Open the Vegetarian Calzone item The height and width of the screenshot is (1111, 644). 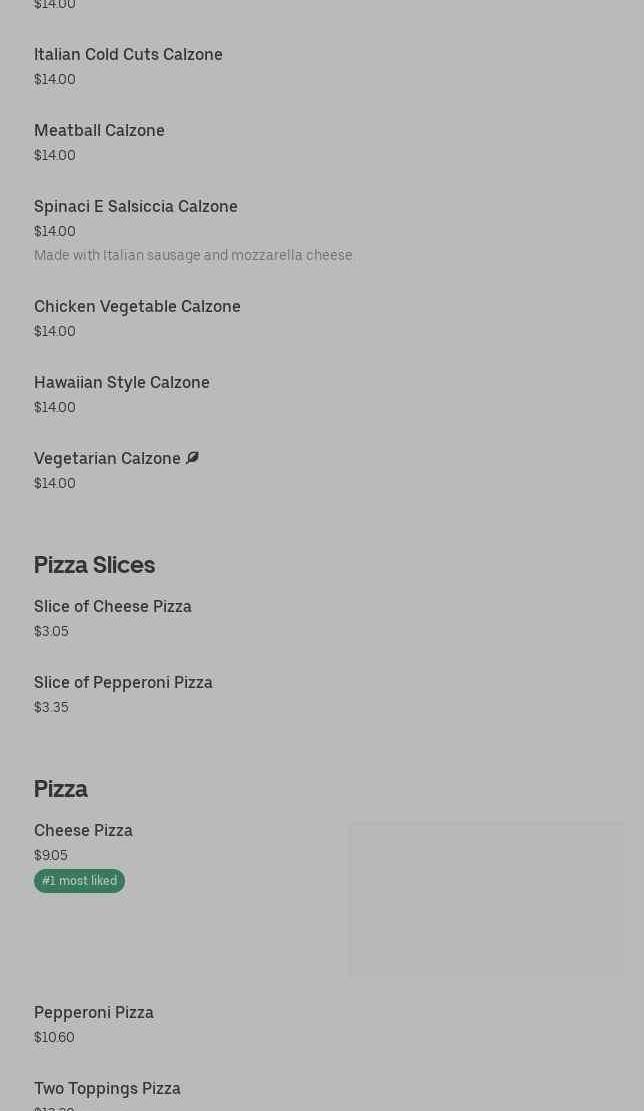108,459
